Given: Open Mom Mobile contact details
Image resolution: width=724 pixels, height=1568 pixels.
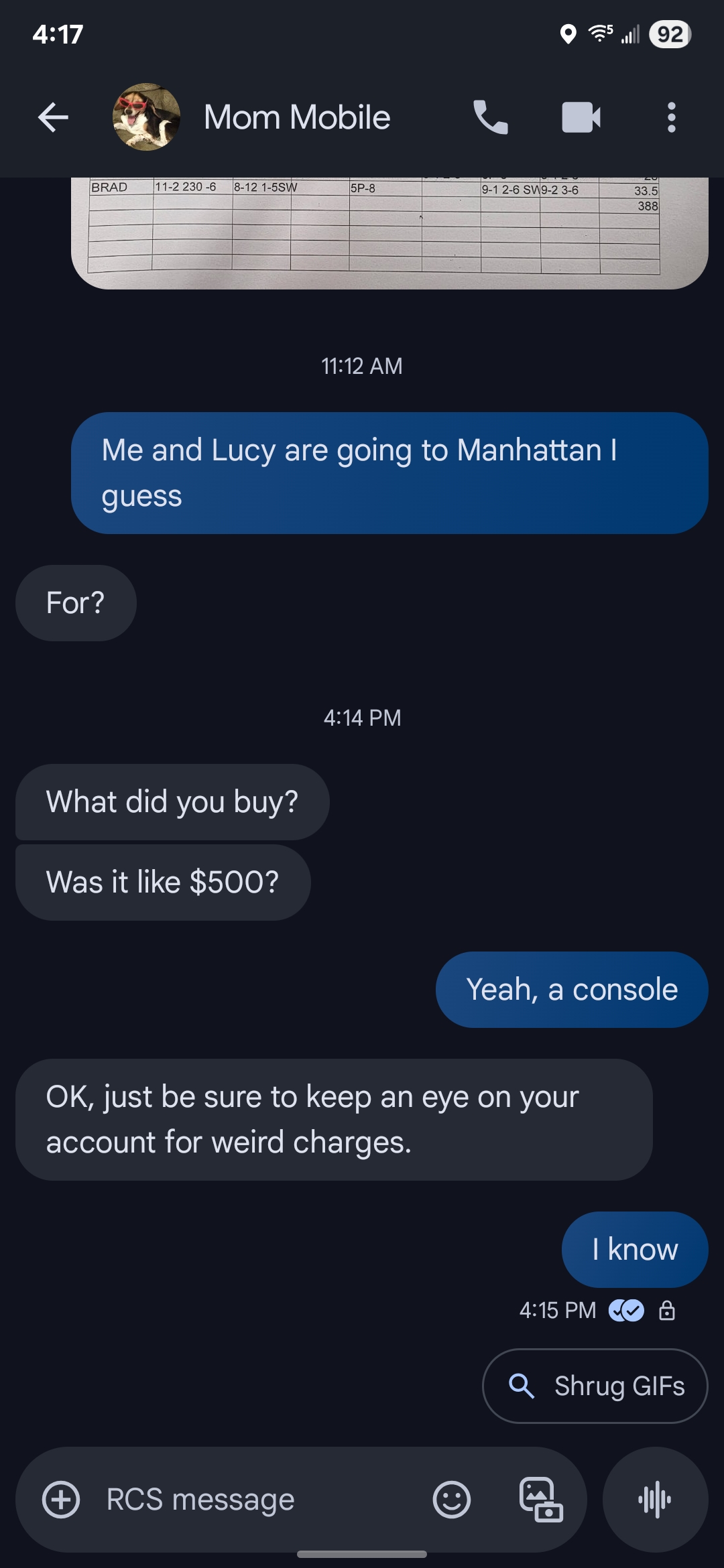Looking at the screenshot, I should tap(296, 118).
